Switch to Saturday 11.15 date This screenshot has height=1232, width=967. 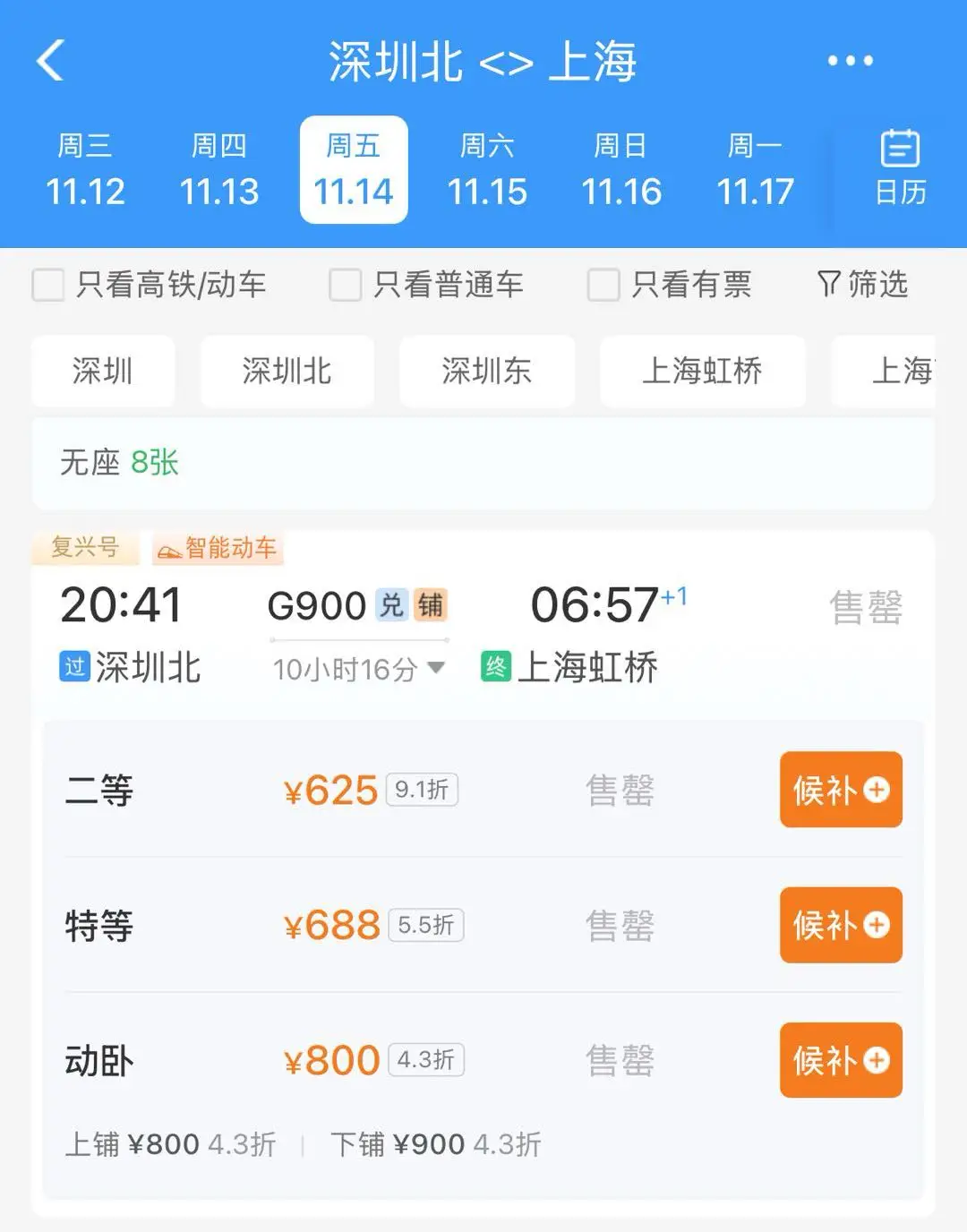pos(487,170)
